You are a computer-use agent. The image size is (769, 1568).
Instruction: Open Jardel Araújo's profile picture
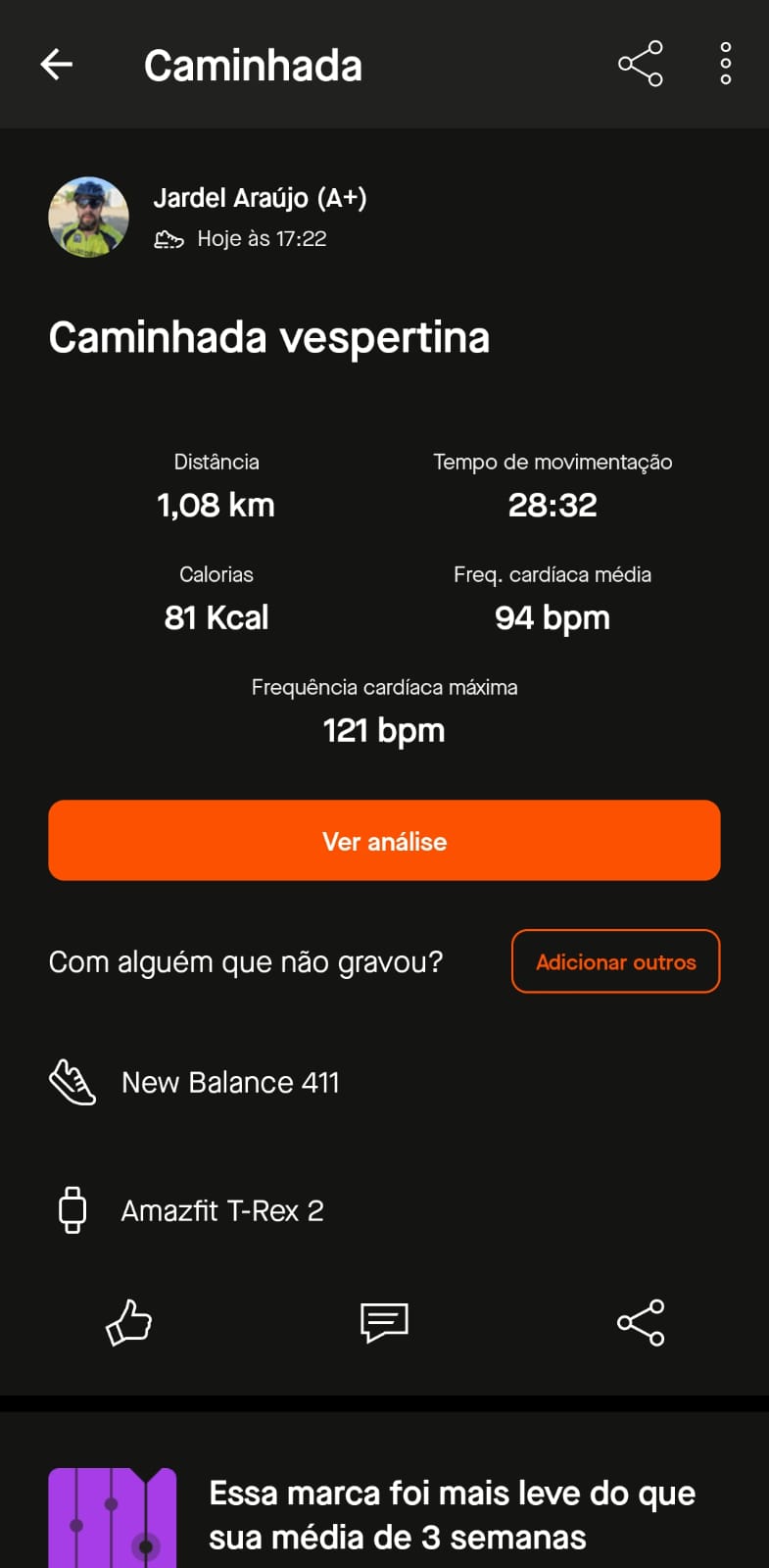(88, 217)
